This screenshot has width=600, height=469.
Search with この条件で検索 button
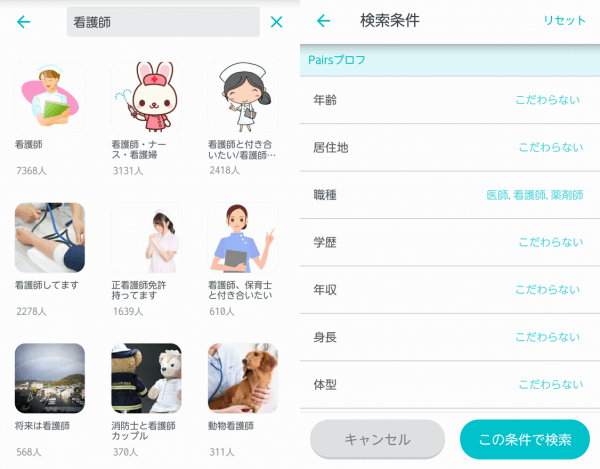(x=525, y=439)
